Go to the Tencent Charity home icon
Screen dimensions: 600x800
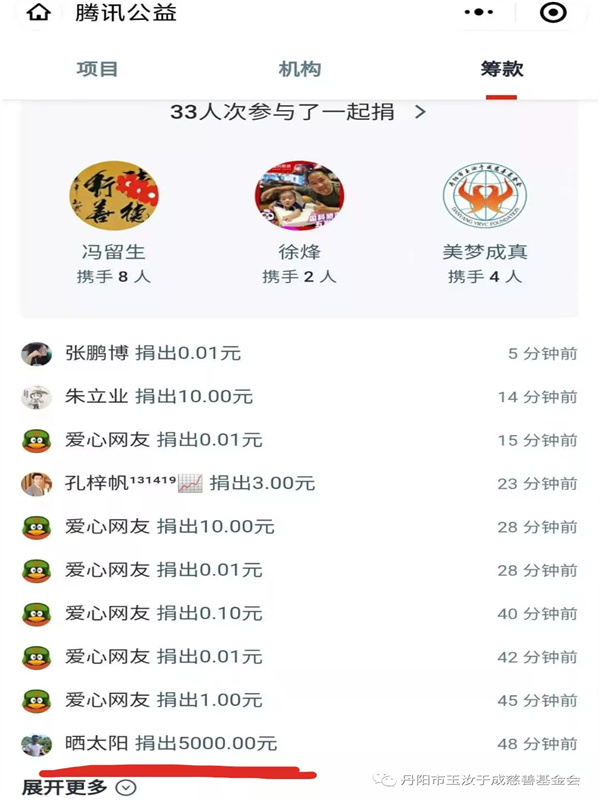39,13
